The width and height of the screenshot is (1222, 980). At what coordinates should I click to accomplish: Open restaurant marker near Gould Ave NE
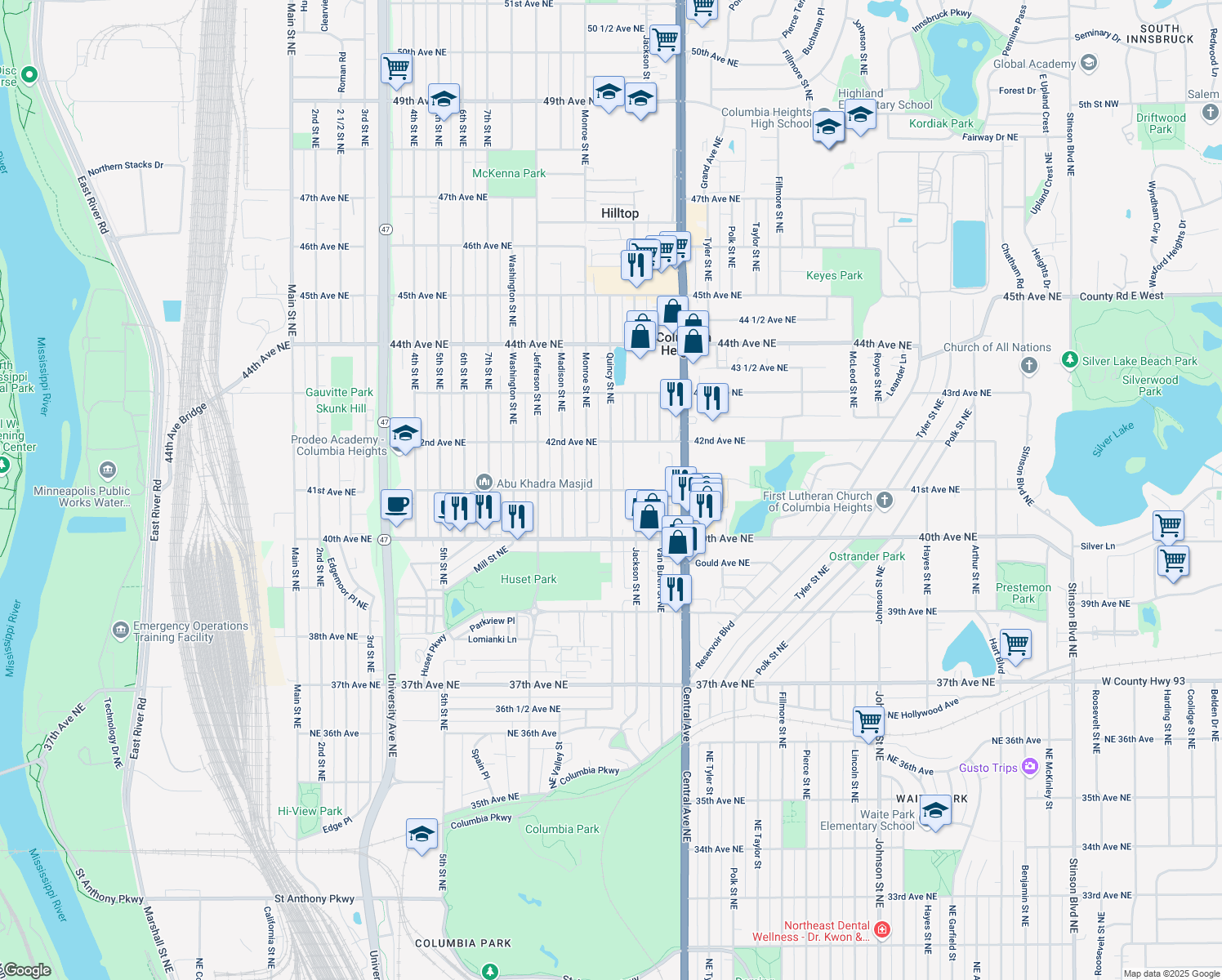click(675, 588)
